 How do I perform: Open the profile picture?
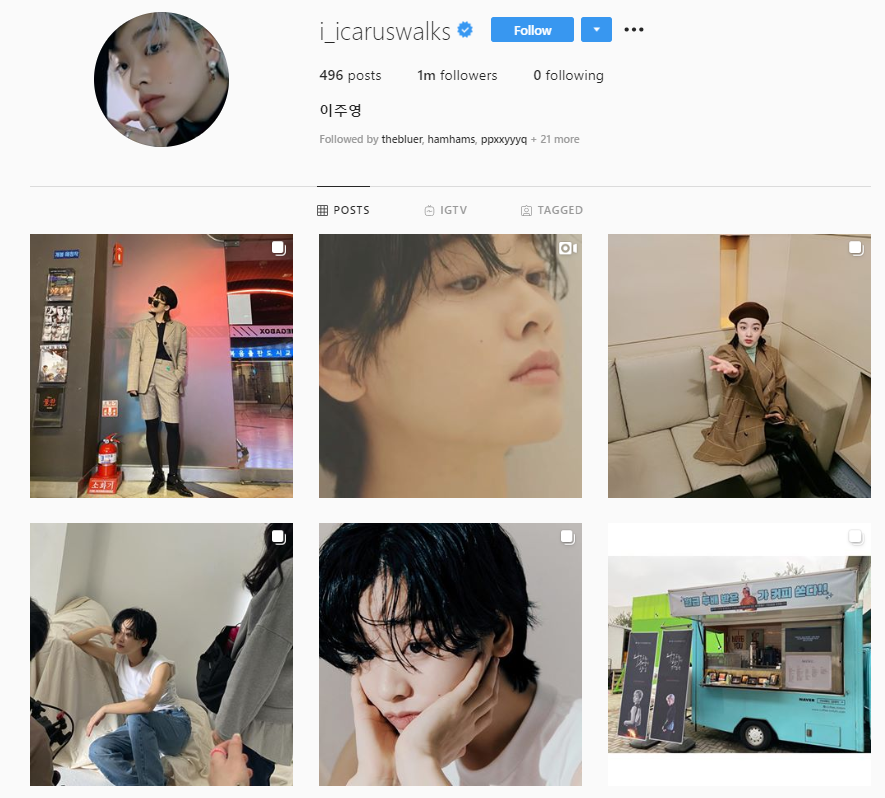(161, 80)
